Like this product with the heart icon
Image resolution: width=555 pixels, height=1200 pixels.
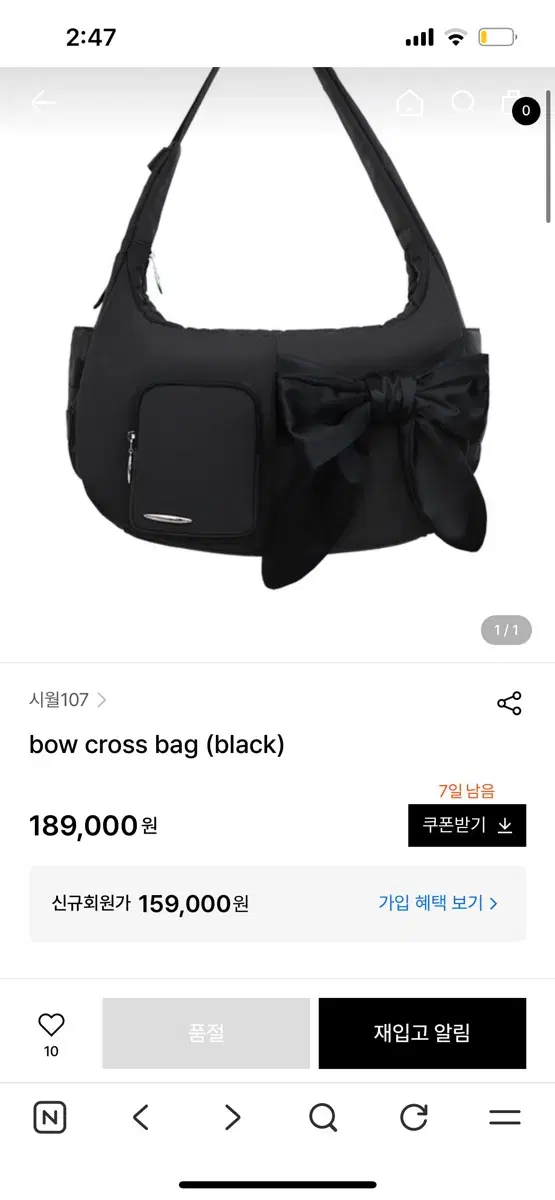(x=51, y=1025)
